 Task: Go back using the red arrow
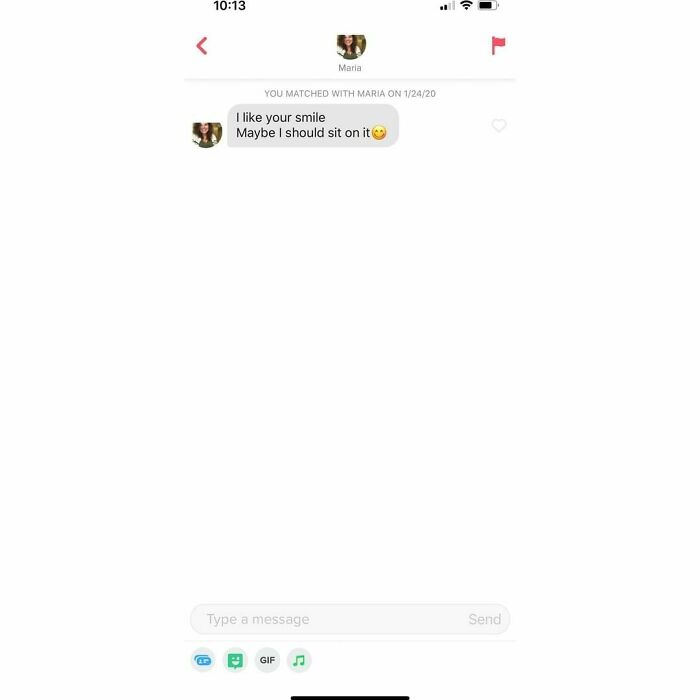(202, 46)
